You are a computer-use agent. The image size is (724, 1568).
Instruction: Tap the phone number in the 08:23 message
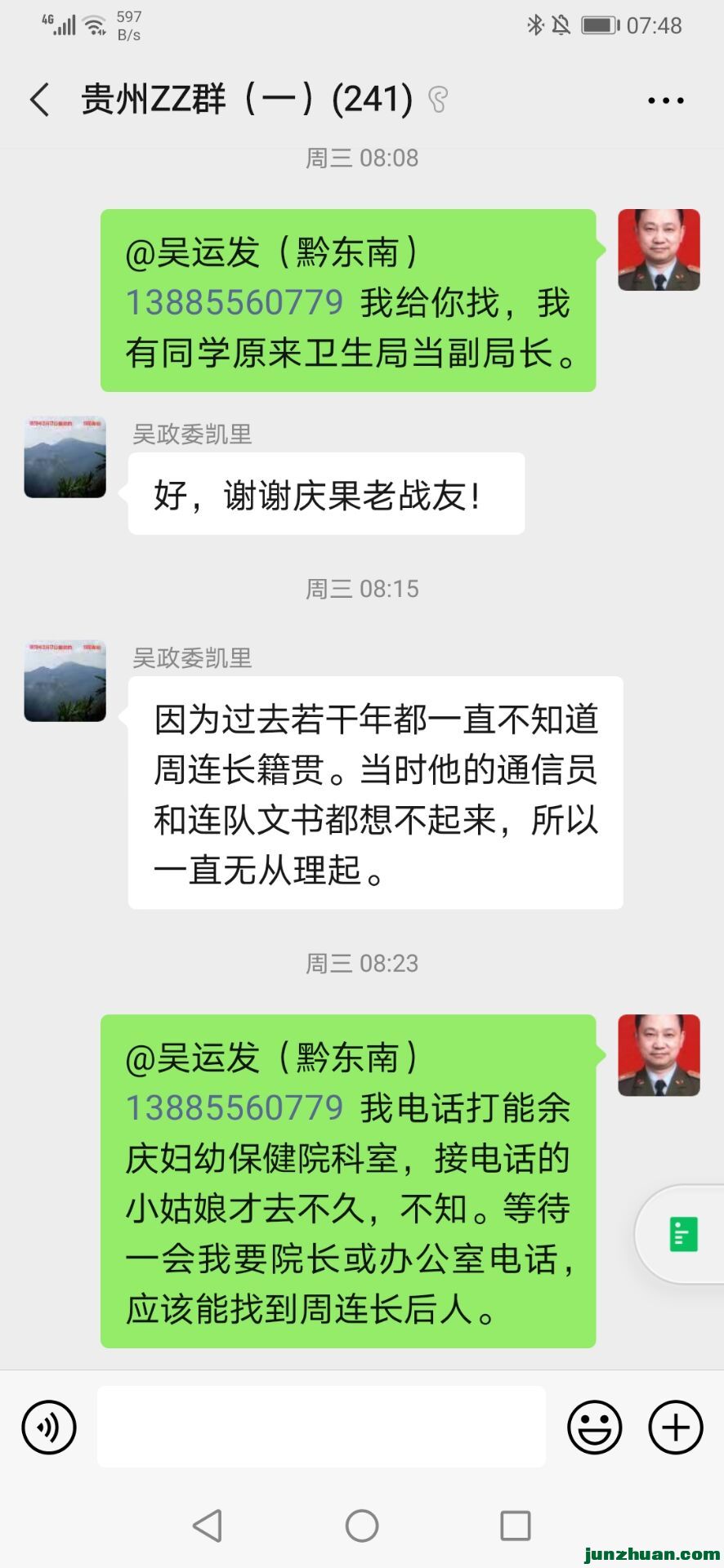(x=235, y=1108)
